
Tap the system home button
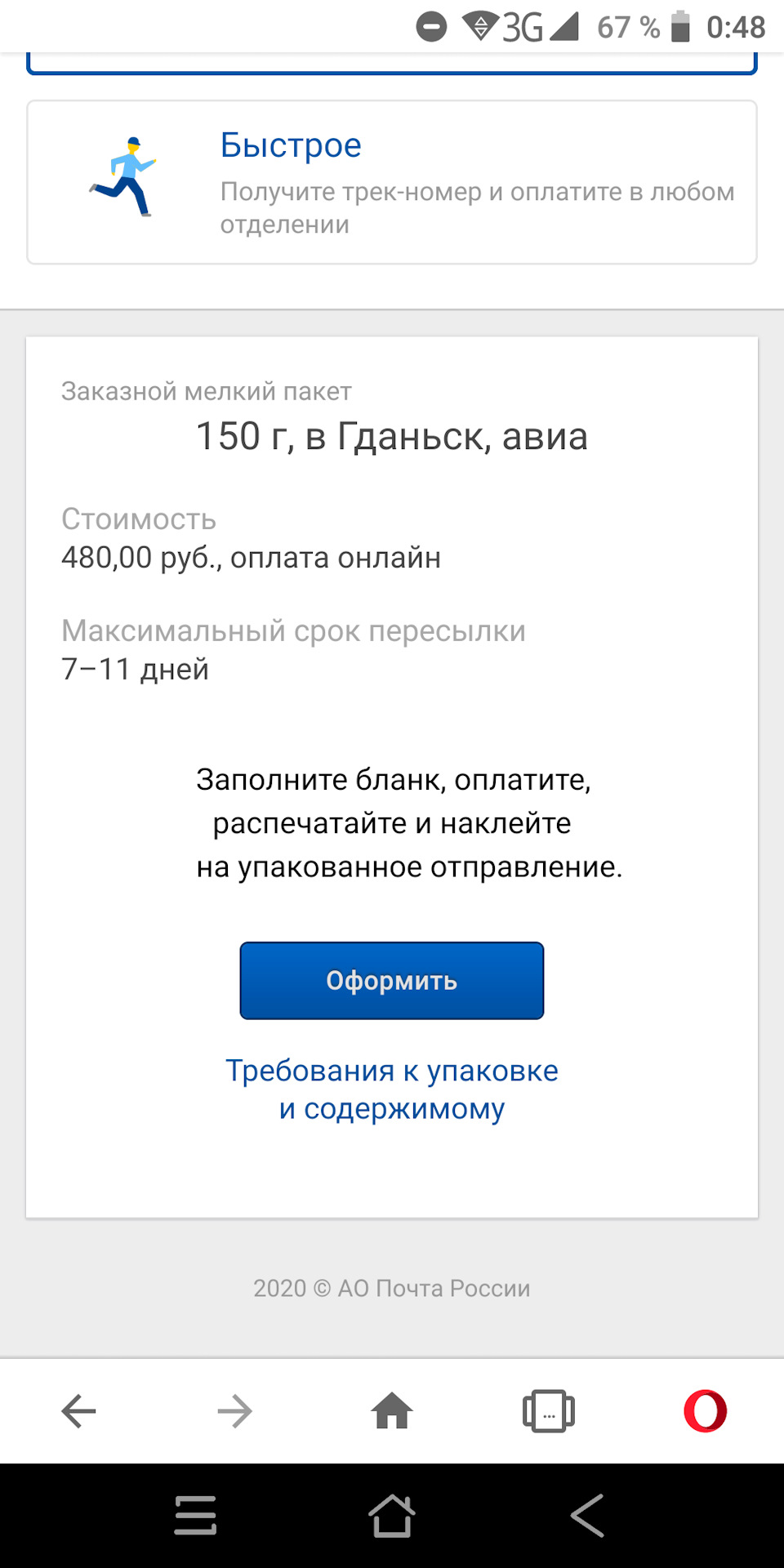coord(392,1516)
